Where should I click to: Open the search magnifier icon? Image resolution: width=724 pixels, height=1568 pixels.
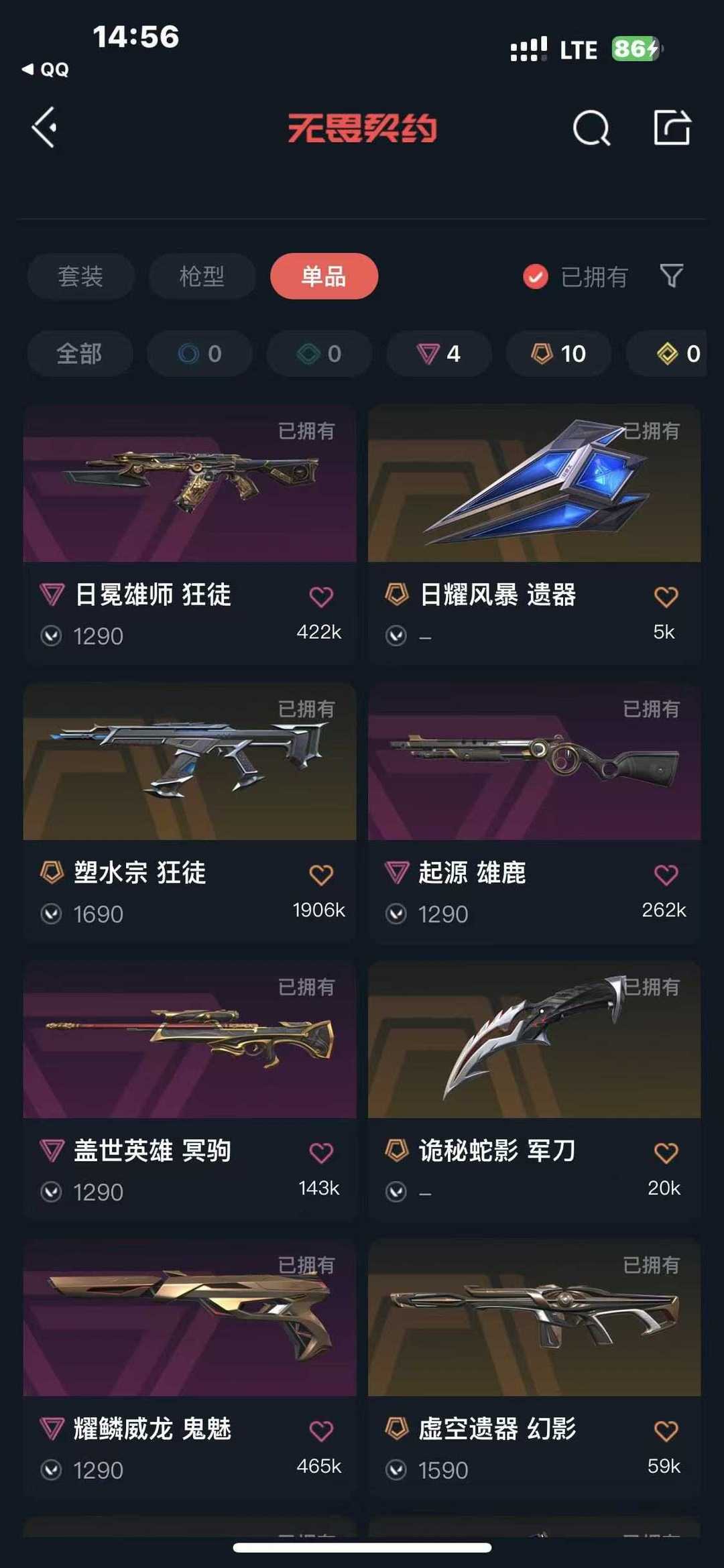pos(591,127)
